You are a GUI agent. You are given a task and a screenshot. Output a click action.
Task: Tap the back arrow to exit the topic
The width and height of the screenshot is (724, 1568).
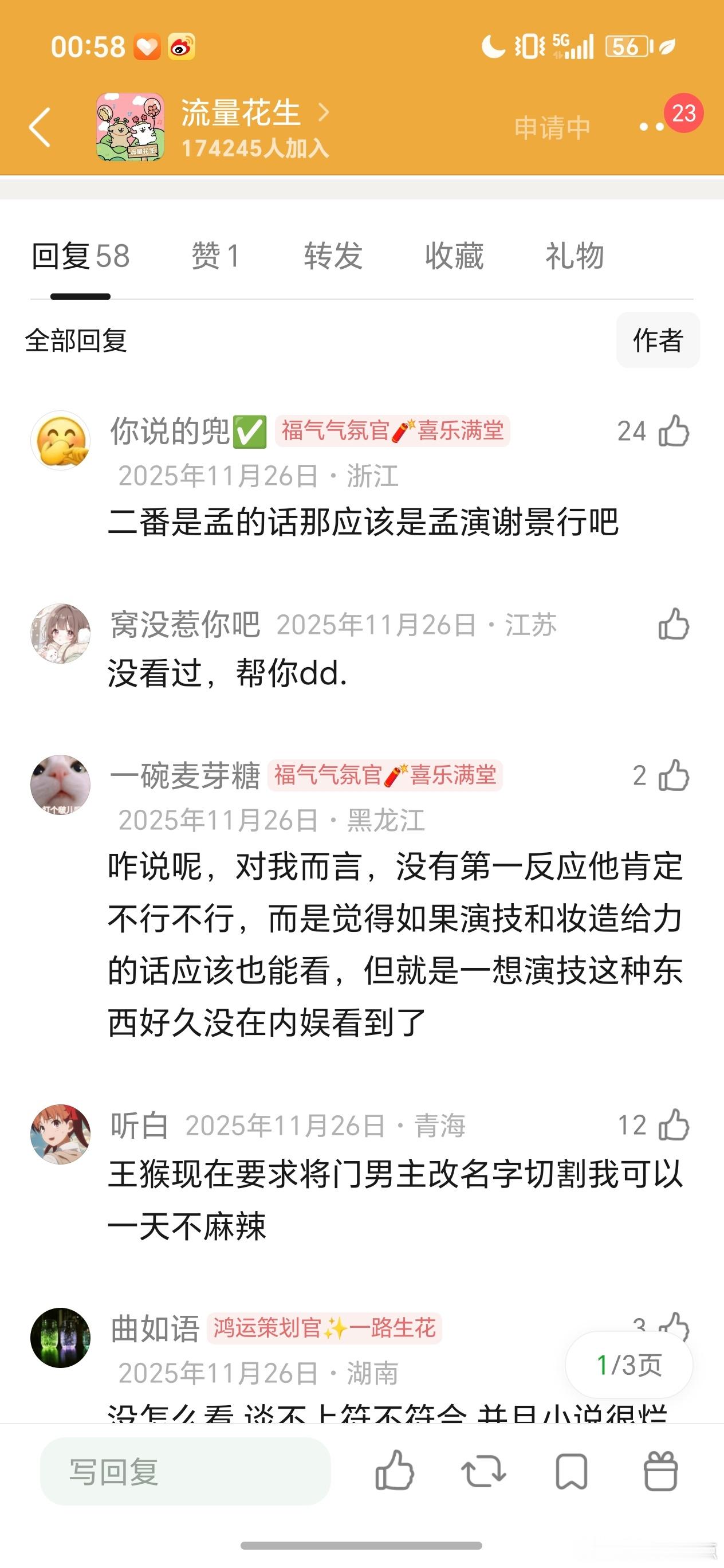tap(40, 125)
